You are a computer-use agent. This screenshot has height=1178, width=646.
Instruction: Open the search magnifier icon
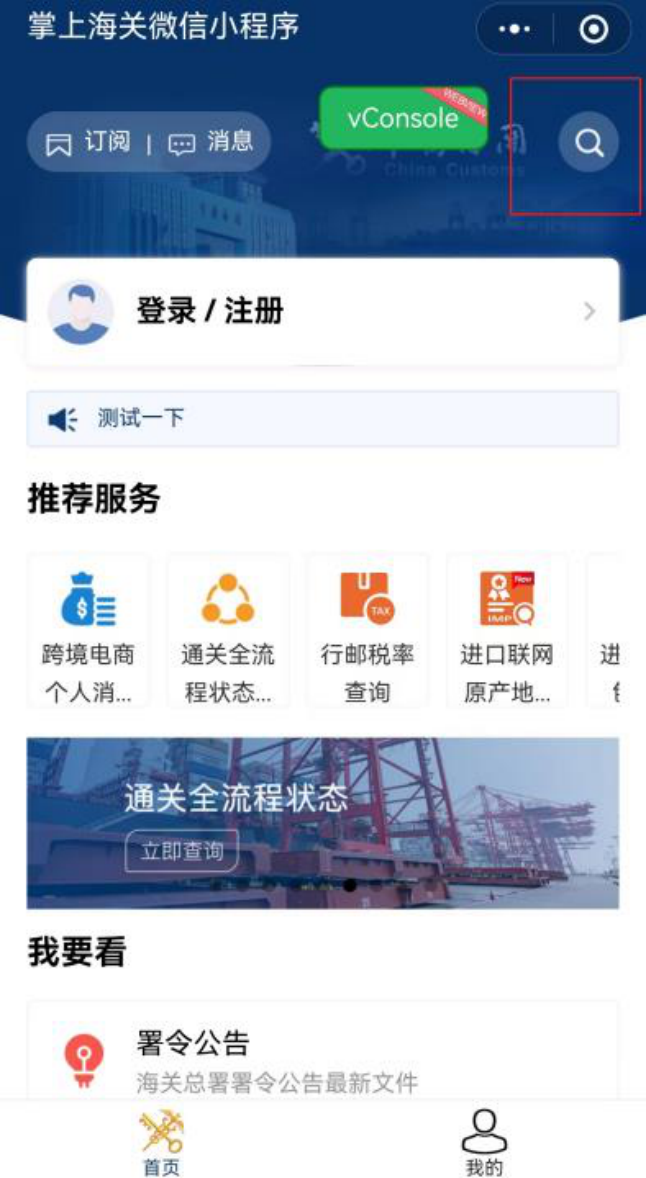click(588, 144)
